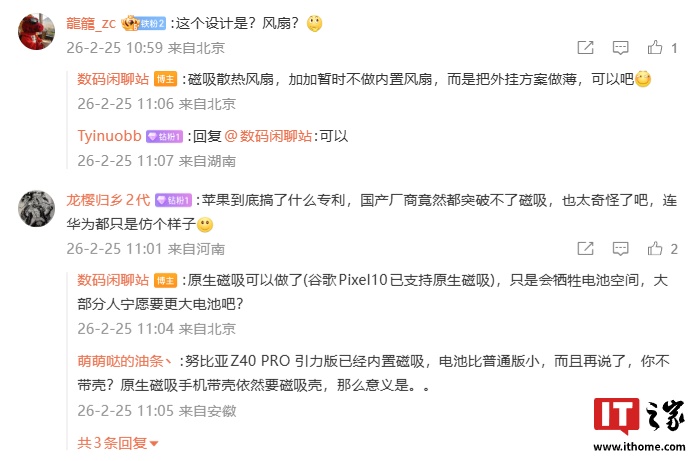Share 龙樱归乡2代's comment
Viewport: 697px width, 461px height.
point(586,249)
